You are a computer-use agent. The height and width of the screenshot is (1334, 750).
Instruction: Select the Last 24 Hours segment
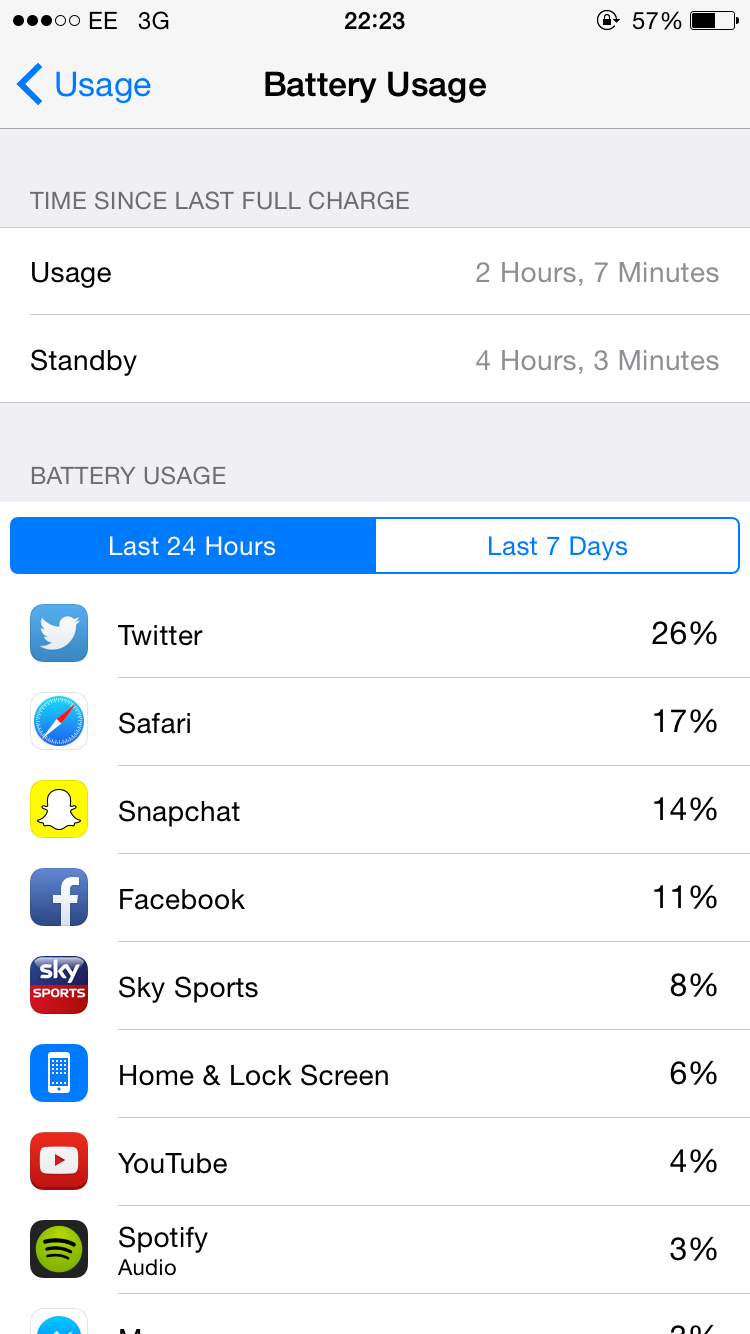[x=192, y=546]
